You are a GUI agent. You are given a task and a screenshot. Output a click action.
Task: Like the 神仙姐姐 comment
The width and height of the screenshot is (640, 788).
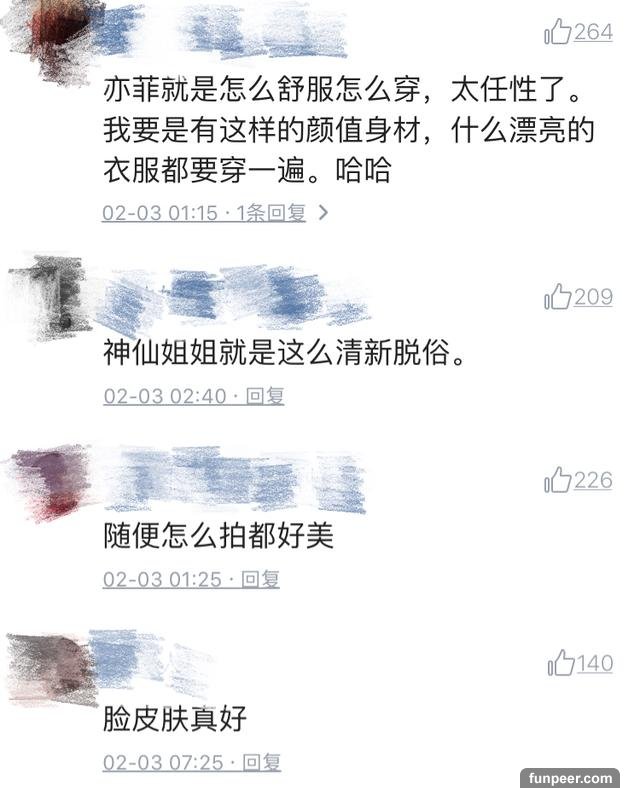tap(558, 297)
